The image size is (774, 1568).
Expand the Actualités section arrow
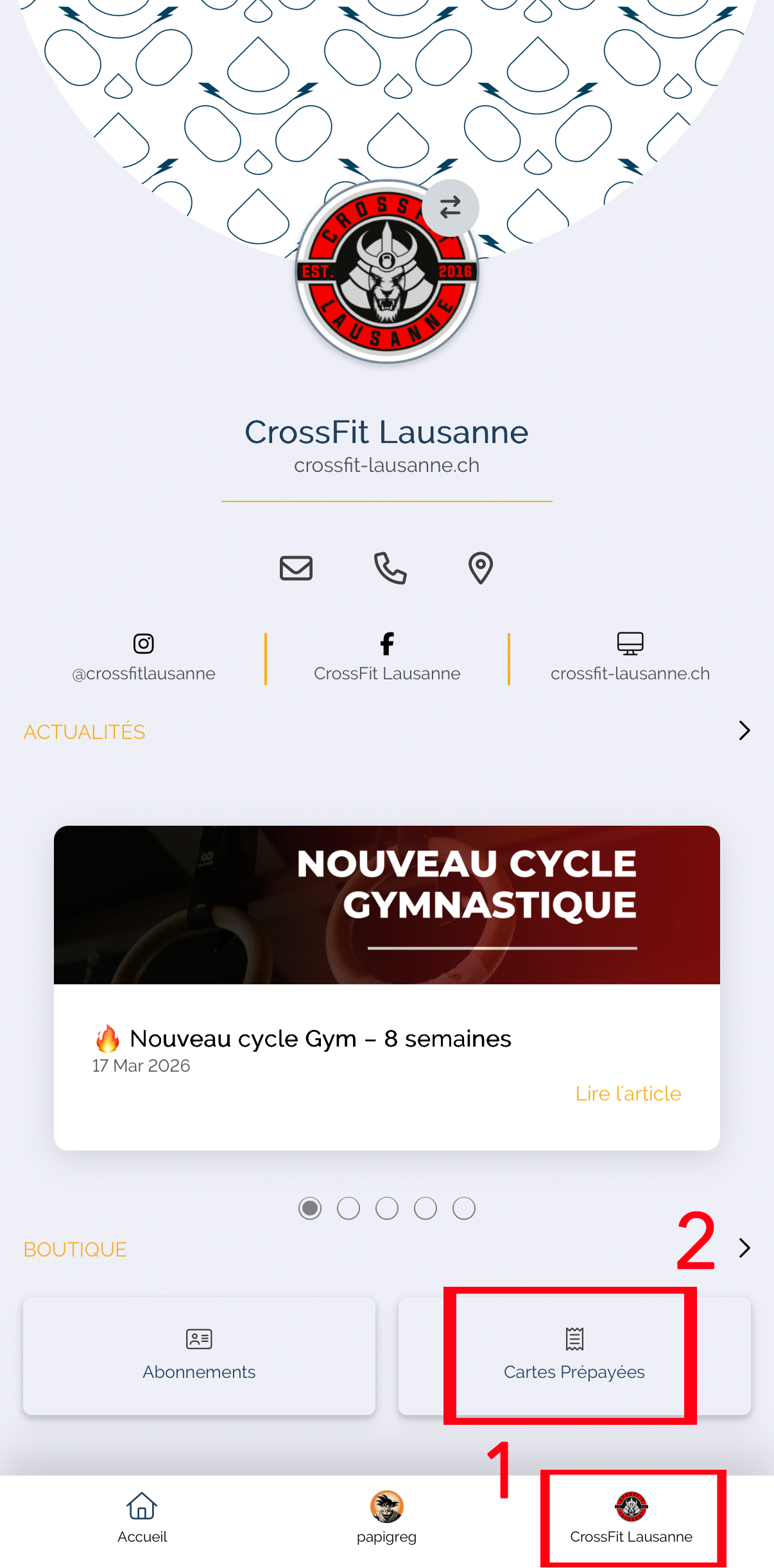(744, 731)
